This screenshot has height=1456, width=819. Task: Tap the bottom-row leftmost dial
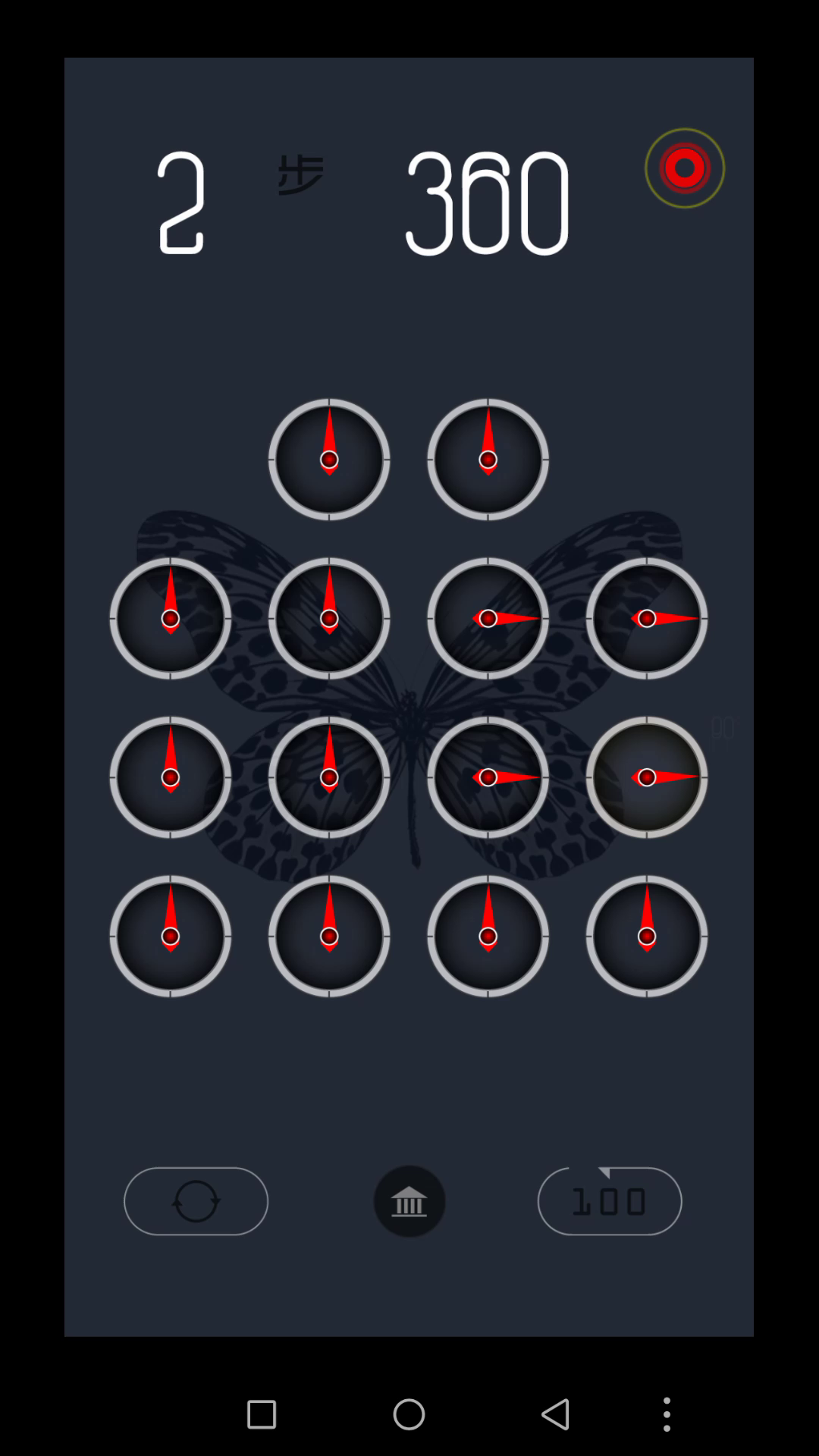pos(171,937)
